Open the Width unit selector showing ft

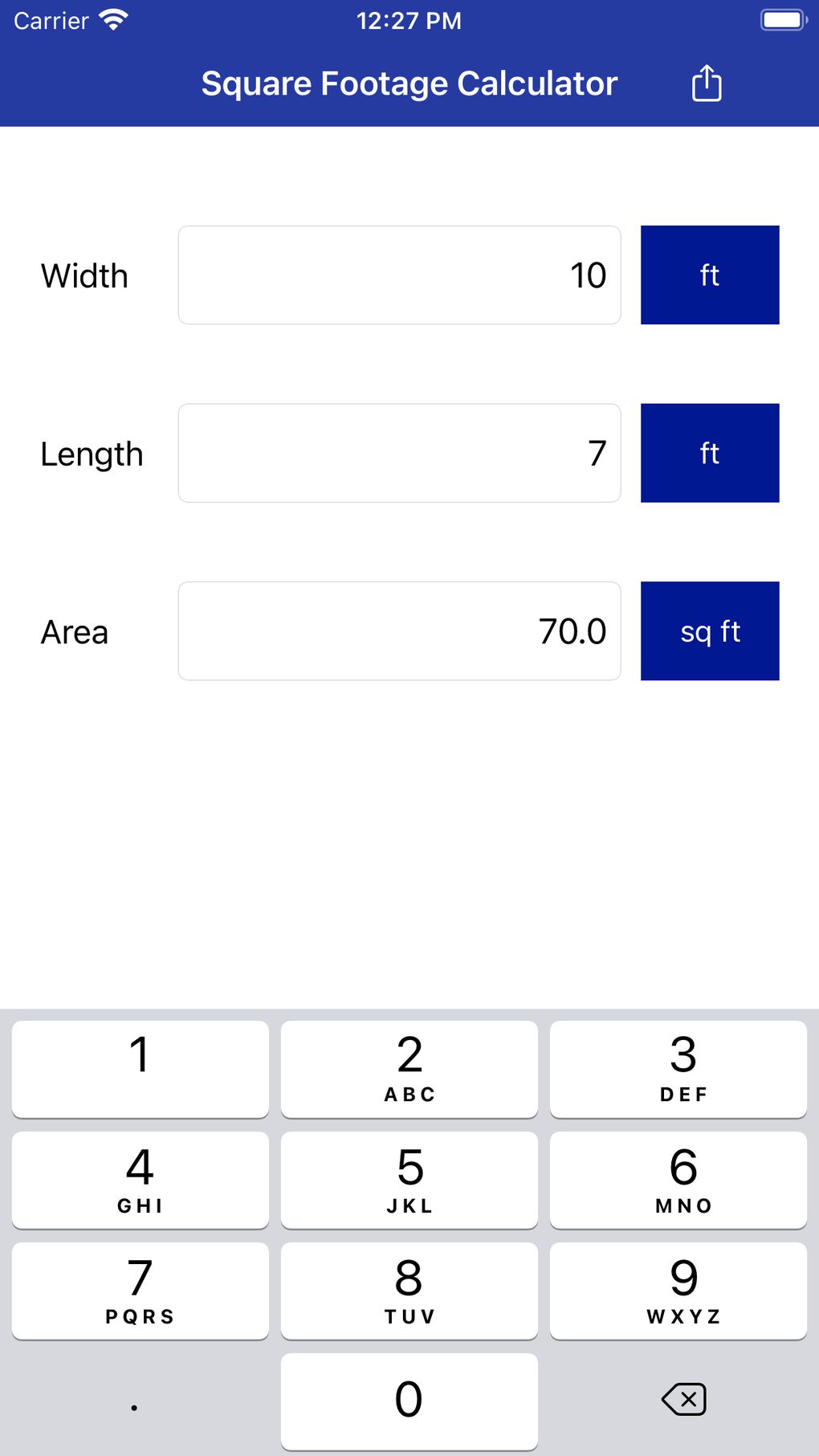[709, 274]
